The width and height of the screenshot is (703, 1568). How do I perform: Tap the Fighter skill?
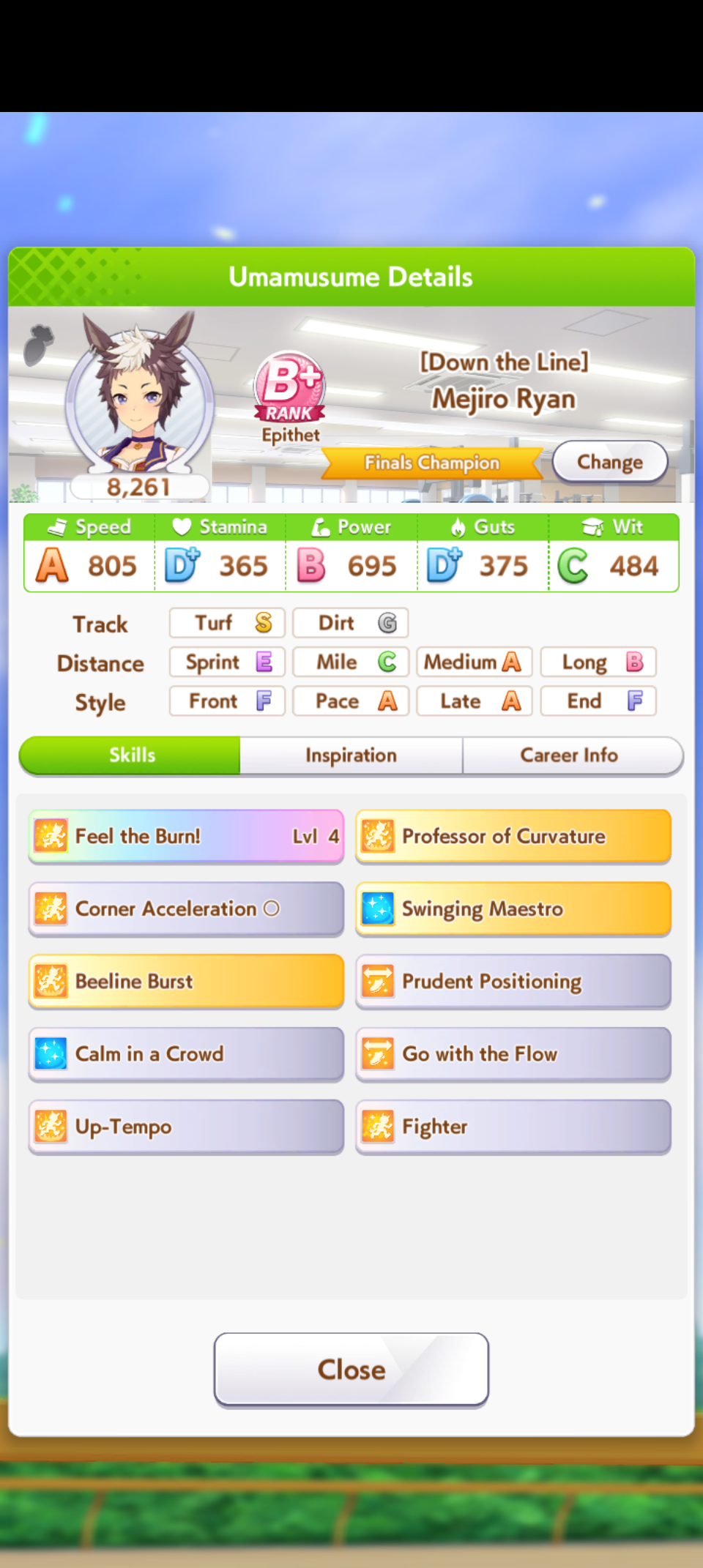(x=513, y=1127)
